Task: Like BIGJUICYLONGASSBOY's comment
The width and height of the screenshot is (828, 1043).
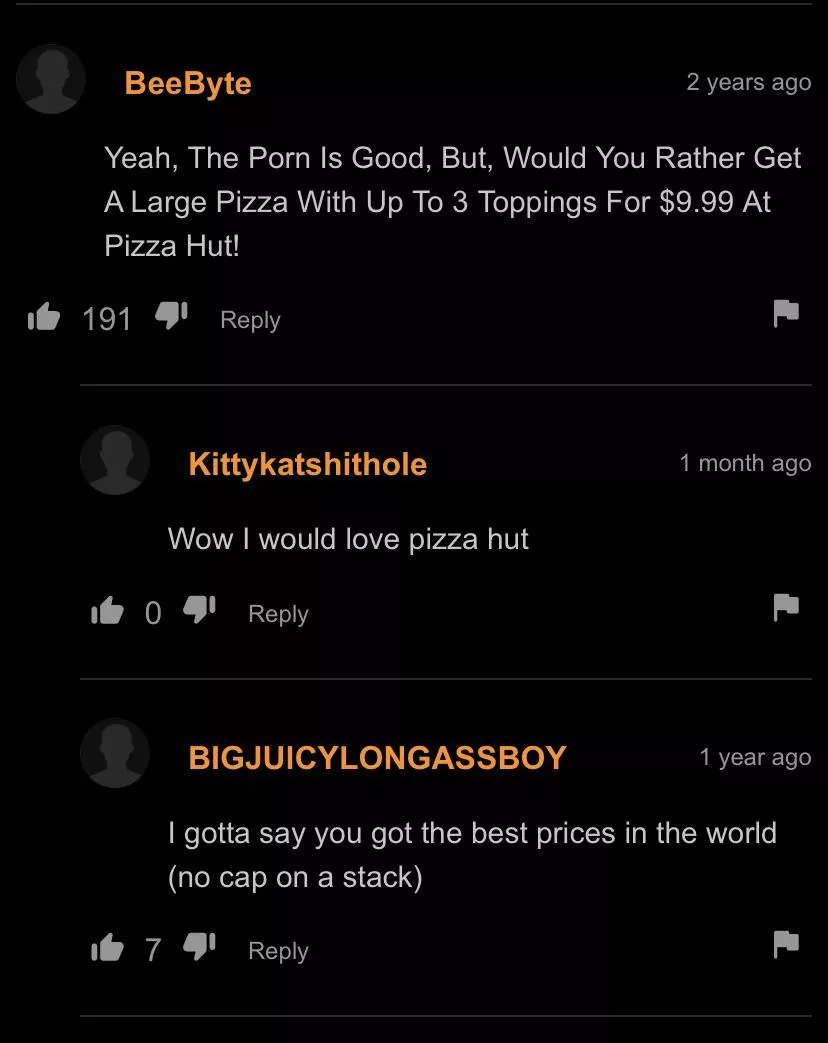Action: 107,948
